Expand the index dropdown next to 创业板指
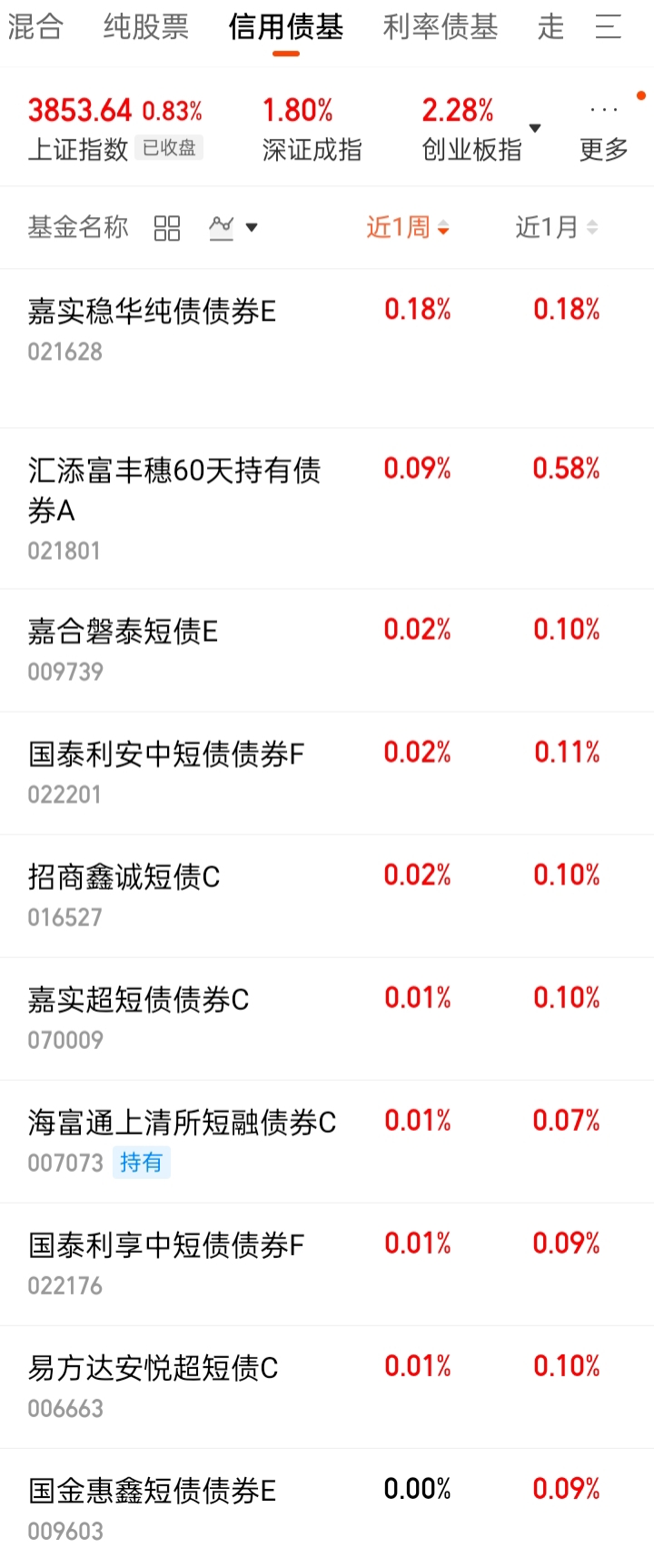The height and width of the screenshot is (1568, 654). [x=535, y=128]
